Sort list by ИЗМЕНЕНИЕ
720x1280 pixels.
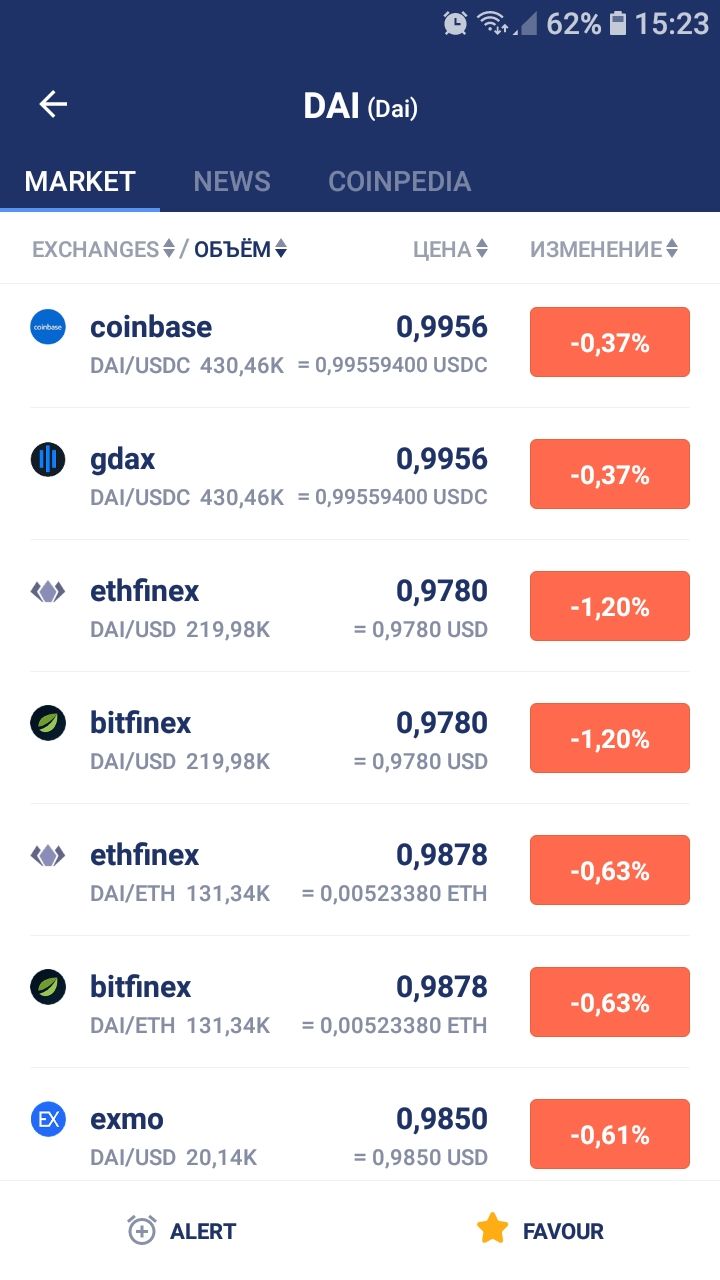604,249
